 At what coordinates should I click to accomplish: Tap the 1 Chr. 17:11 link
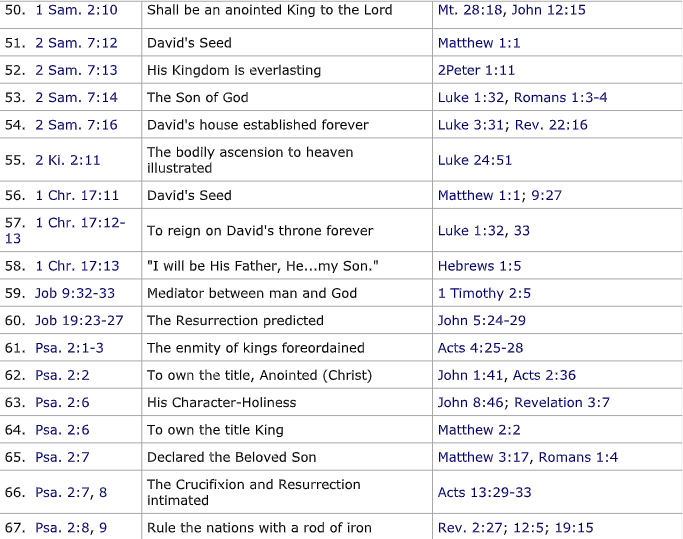(x=77, y=196)
